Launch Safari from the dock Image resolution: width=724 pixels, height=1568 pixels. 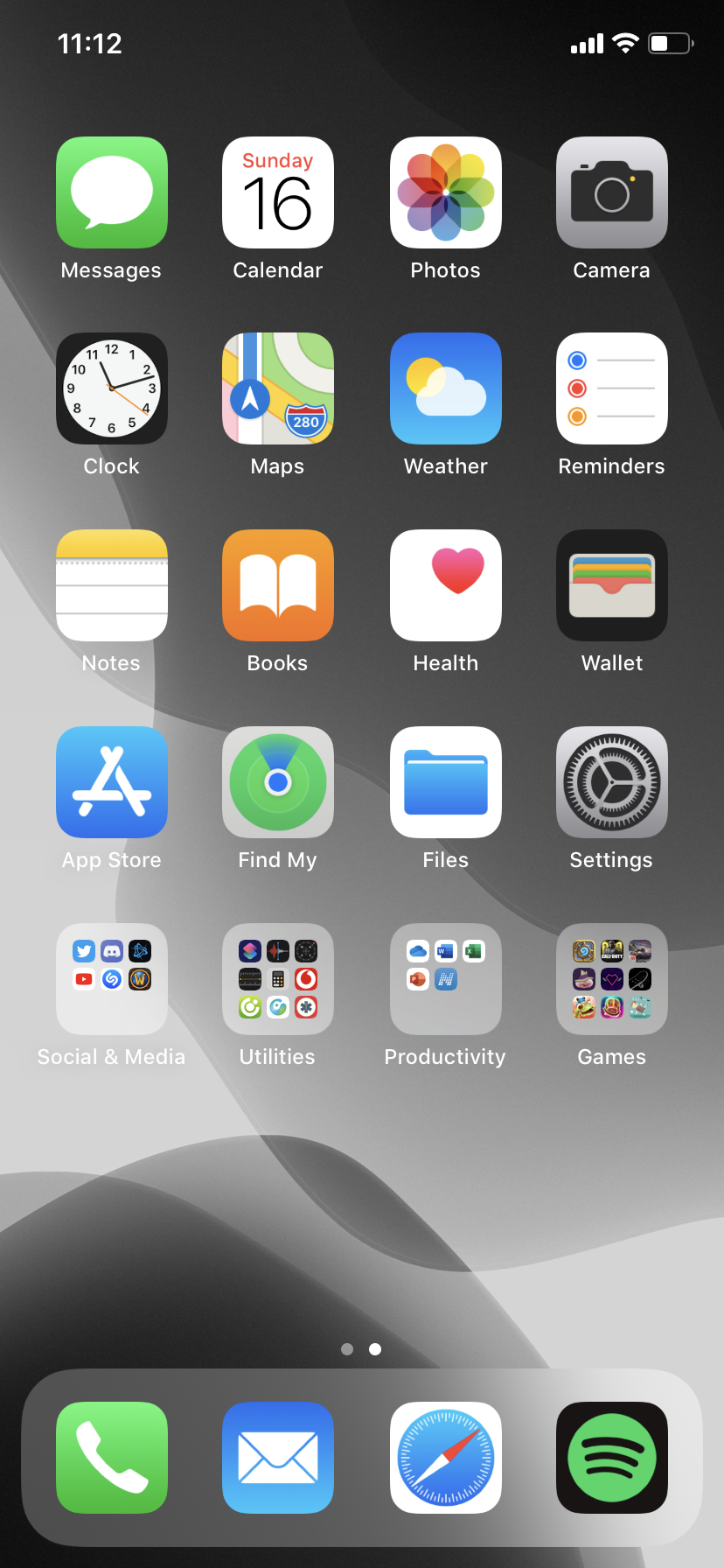coord(446,1458)
